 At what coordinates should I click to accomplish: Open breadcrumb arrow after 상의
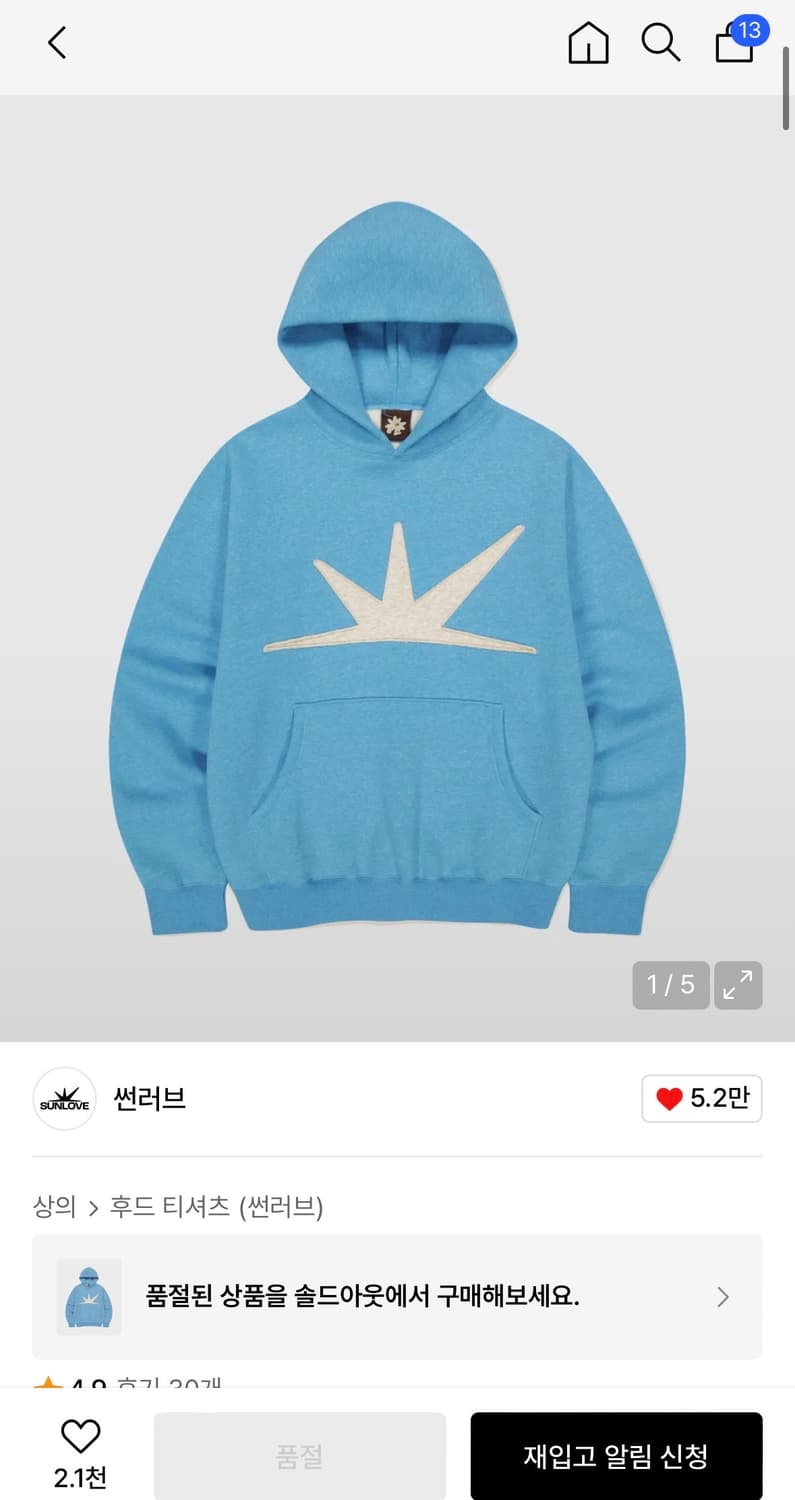(95, 1207)
